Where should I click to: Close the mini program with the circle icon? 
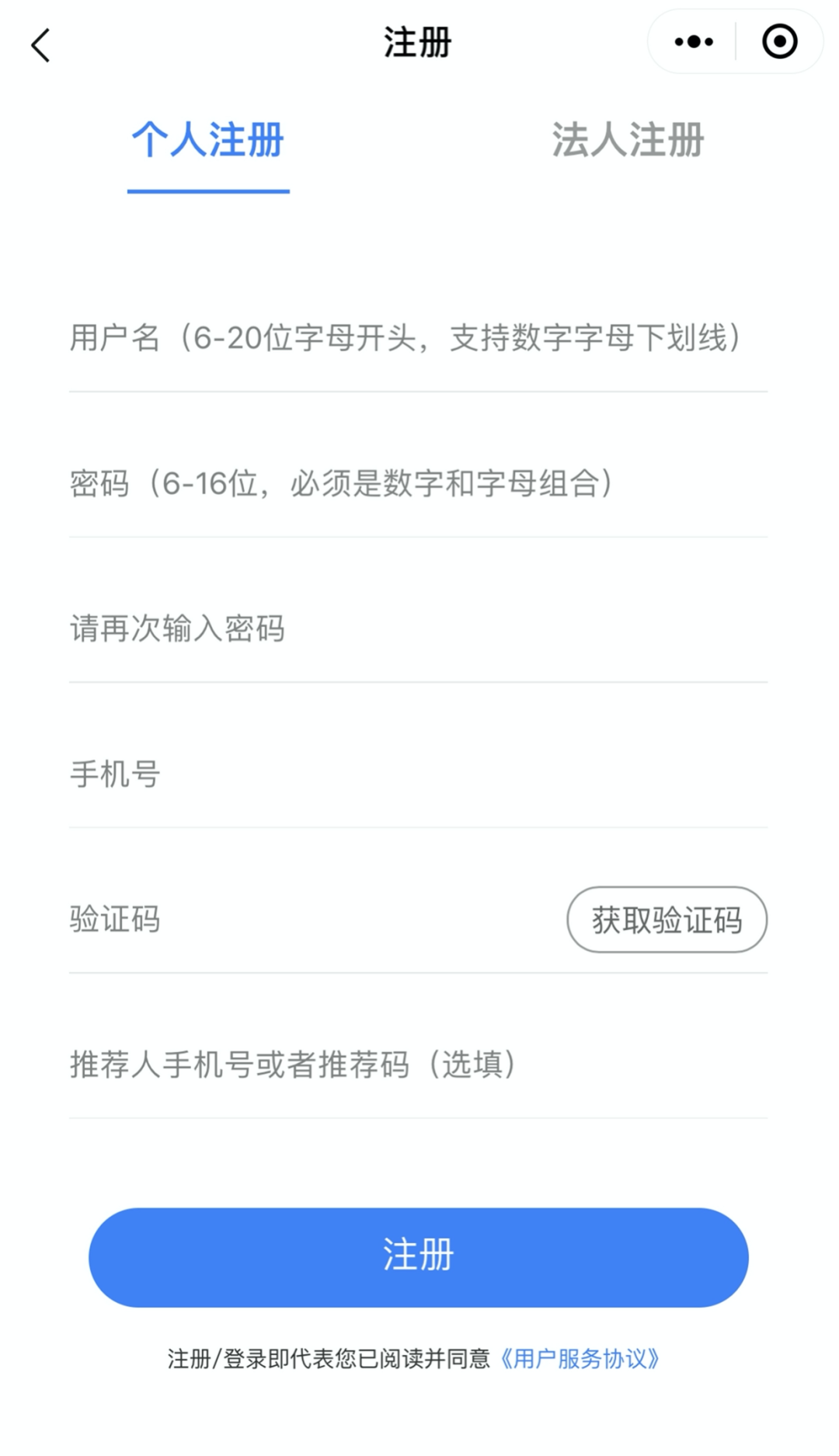click(x=779, y=42)
